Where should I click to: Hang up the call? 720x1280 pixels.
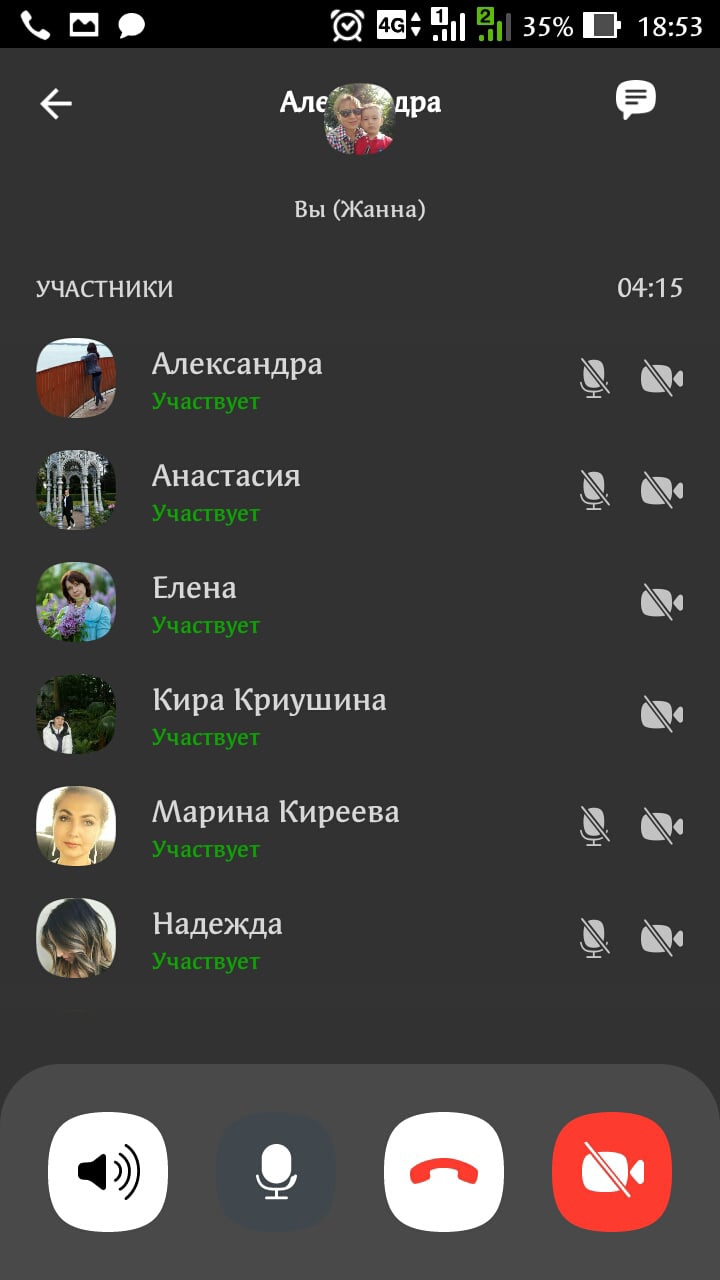point(444,1172)
